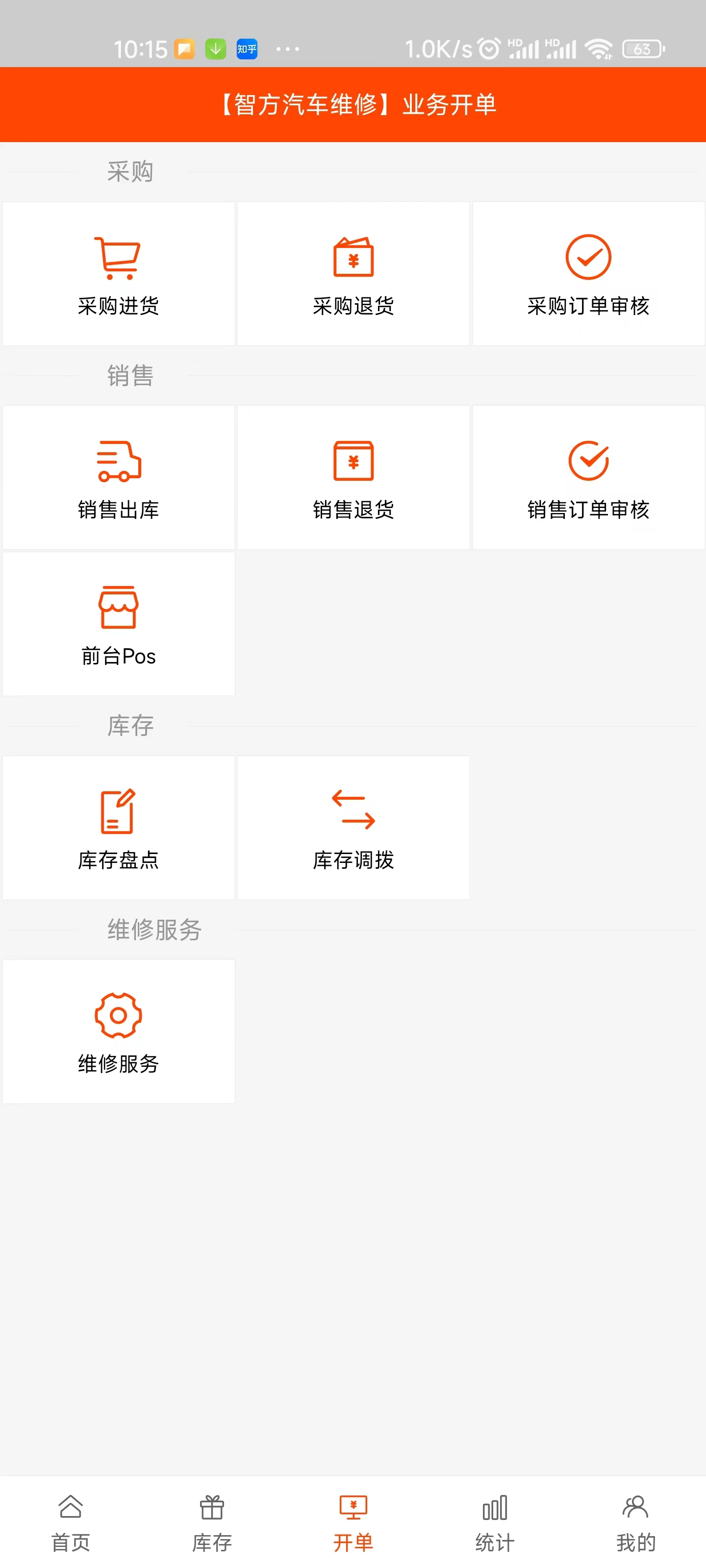706x1568 pixels.
Task: Go to 销售订单审核
Action: tap(588, 478)
